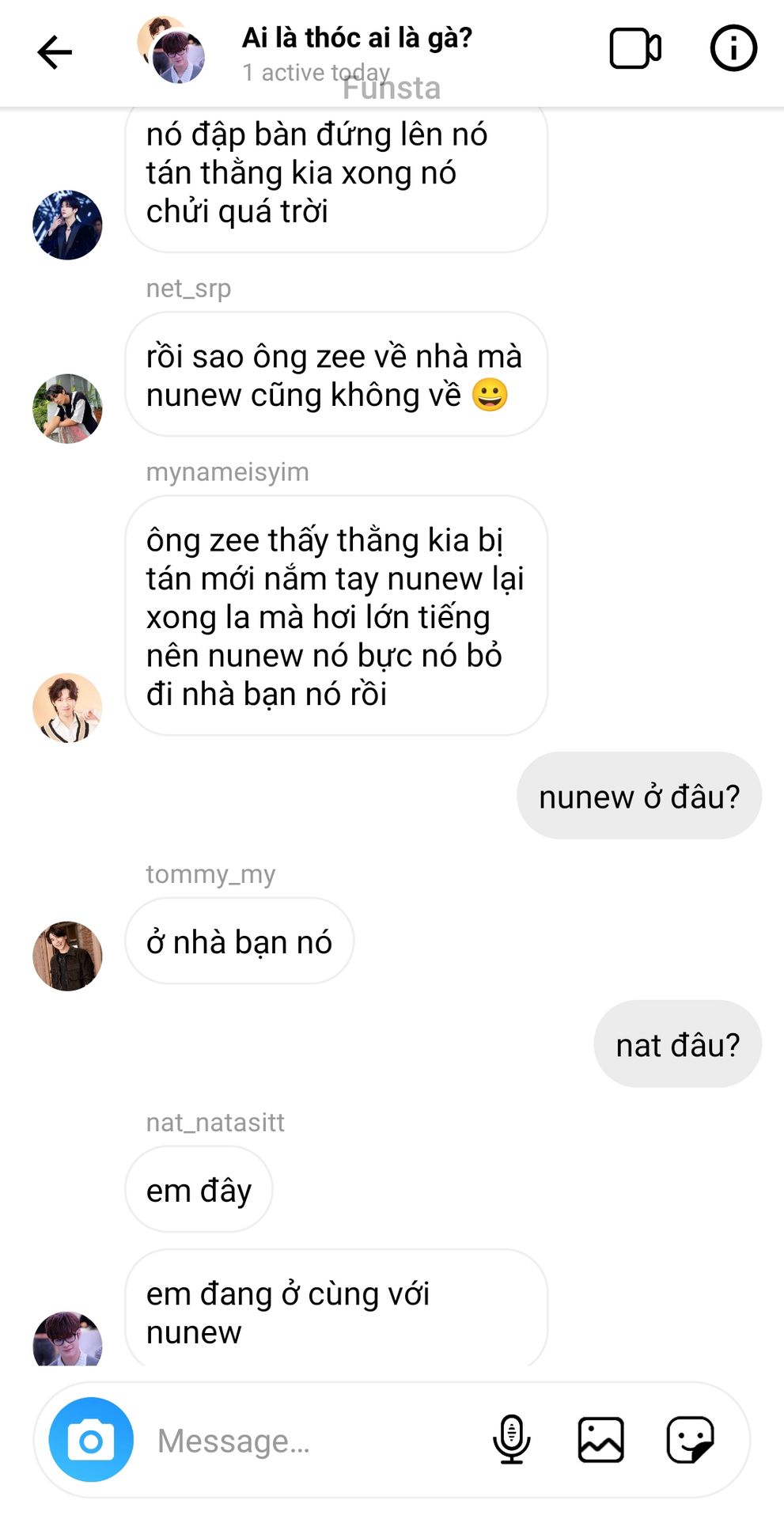View mynameisyim's profile avatar
The width and height of the screenshot is (784, 1519).
tap(67, 707)
